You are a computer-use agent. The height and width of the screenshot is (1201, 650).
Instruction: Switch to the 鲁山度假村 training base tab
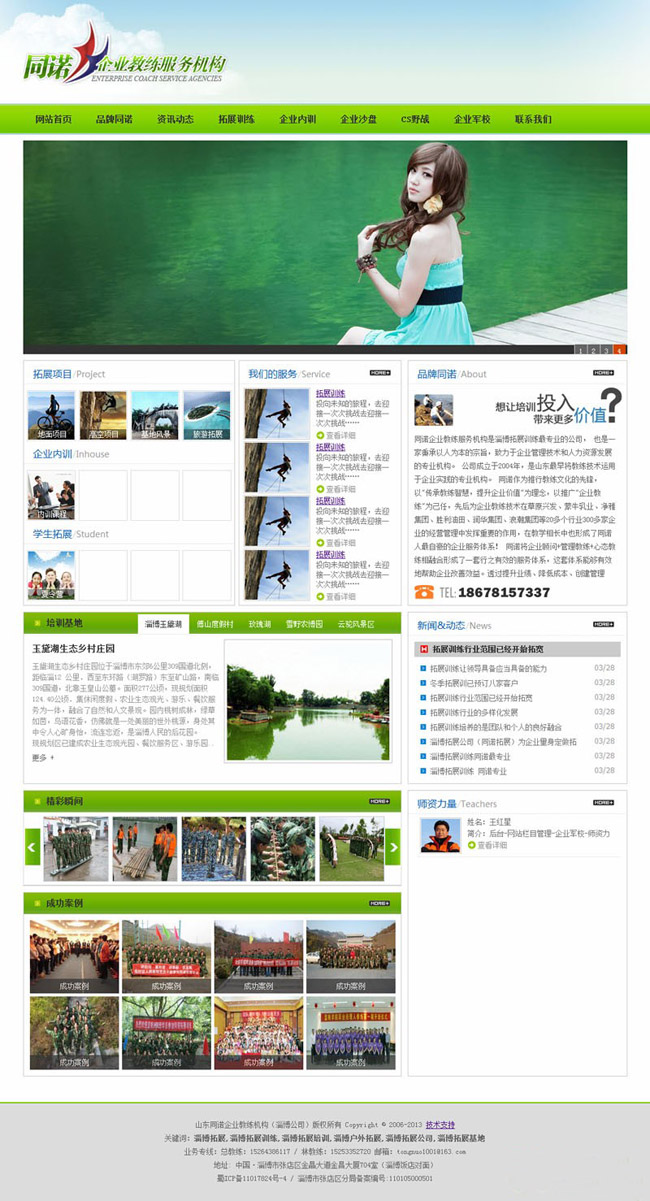coord(215,624)
